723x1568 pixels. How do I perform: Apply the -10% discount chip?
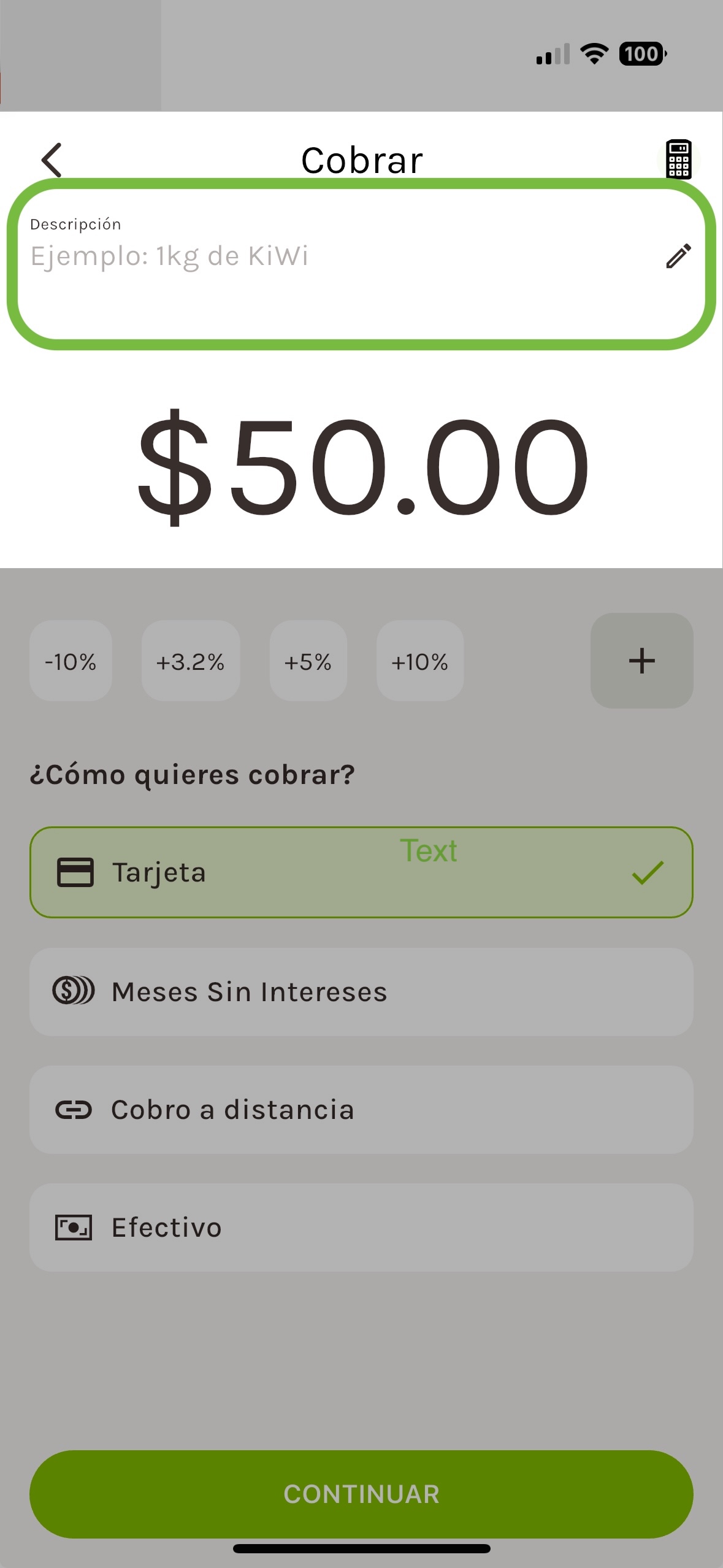(x=71, y=661)
